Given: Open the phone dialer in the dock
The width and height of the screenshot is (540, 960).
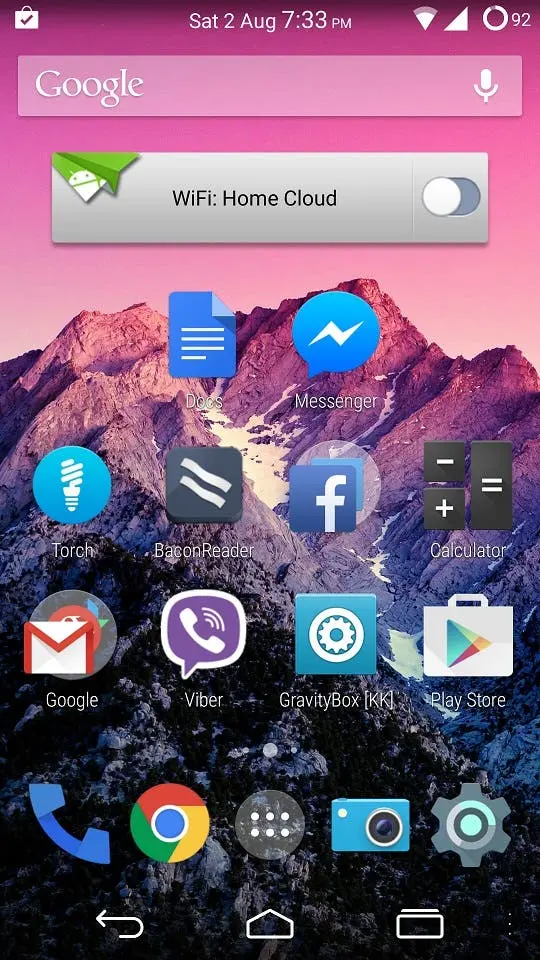Looking at the screenshot, I should pos(70,823).
